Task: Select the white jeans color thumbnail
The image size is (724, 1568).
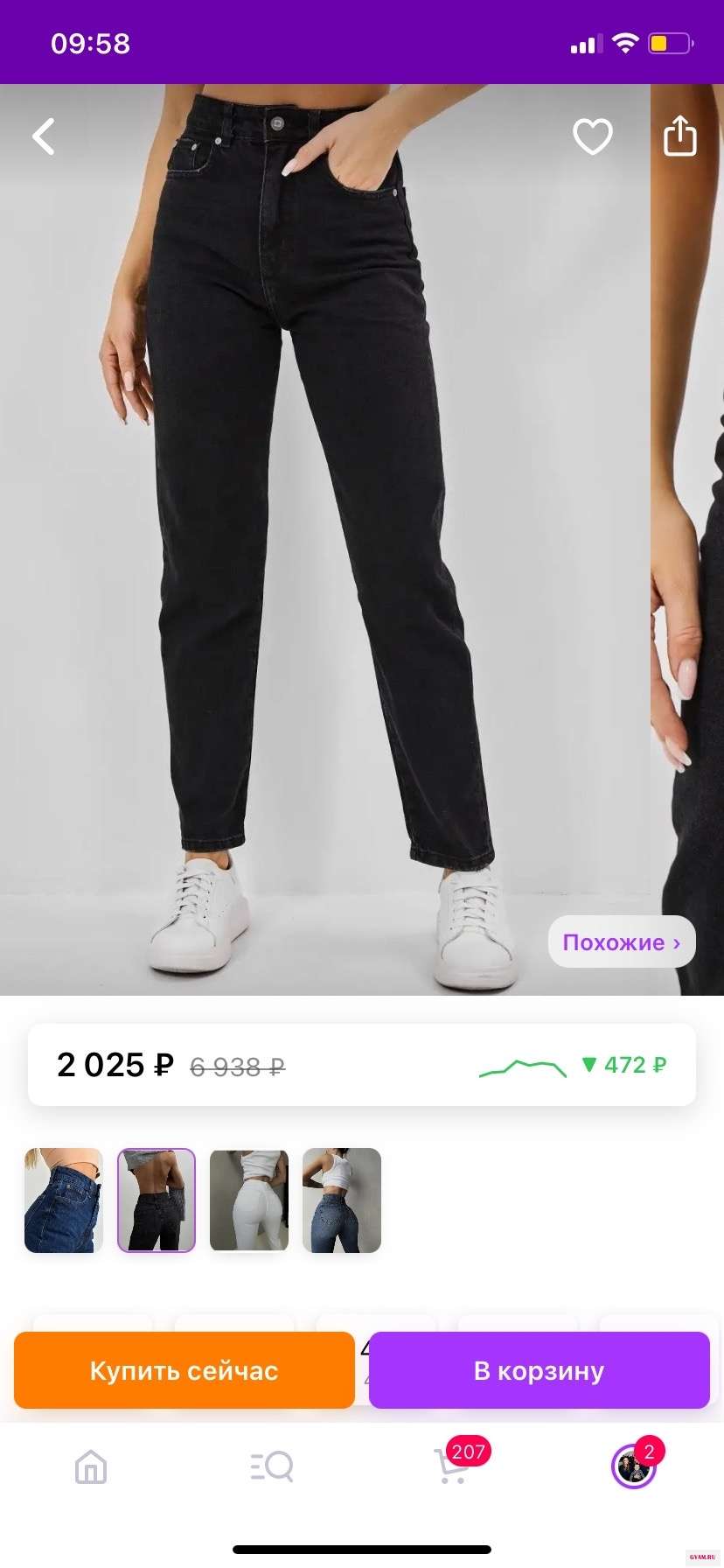Action: point(249,1200)
